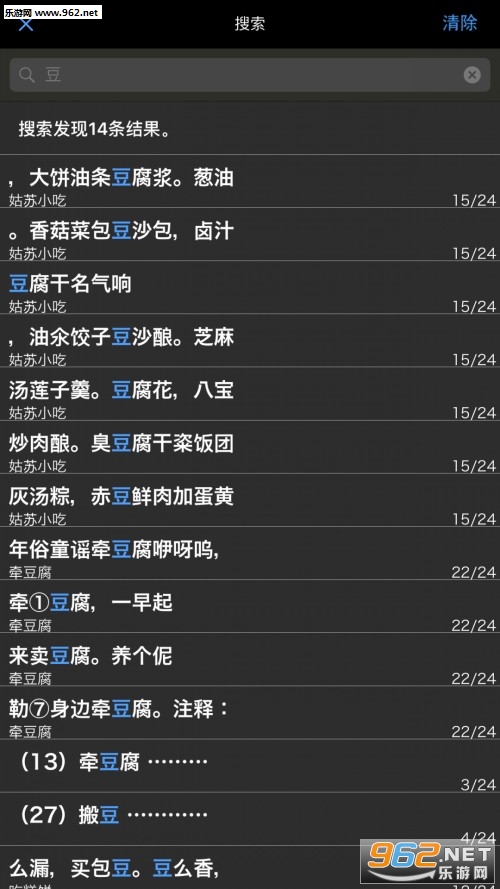Viewport: 500px width, 889px height.
Task: Clear the search text with the round X
Action: point(472,75)
